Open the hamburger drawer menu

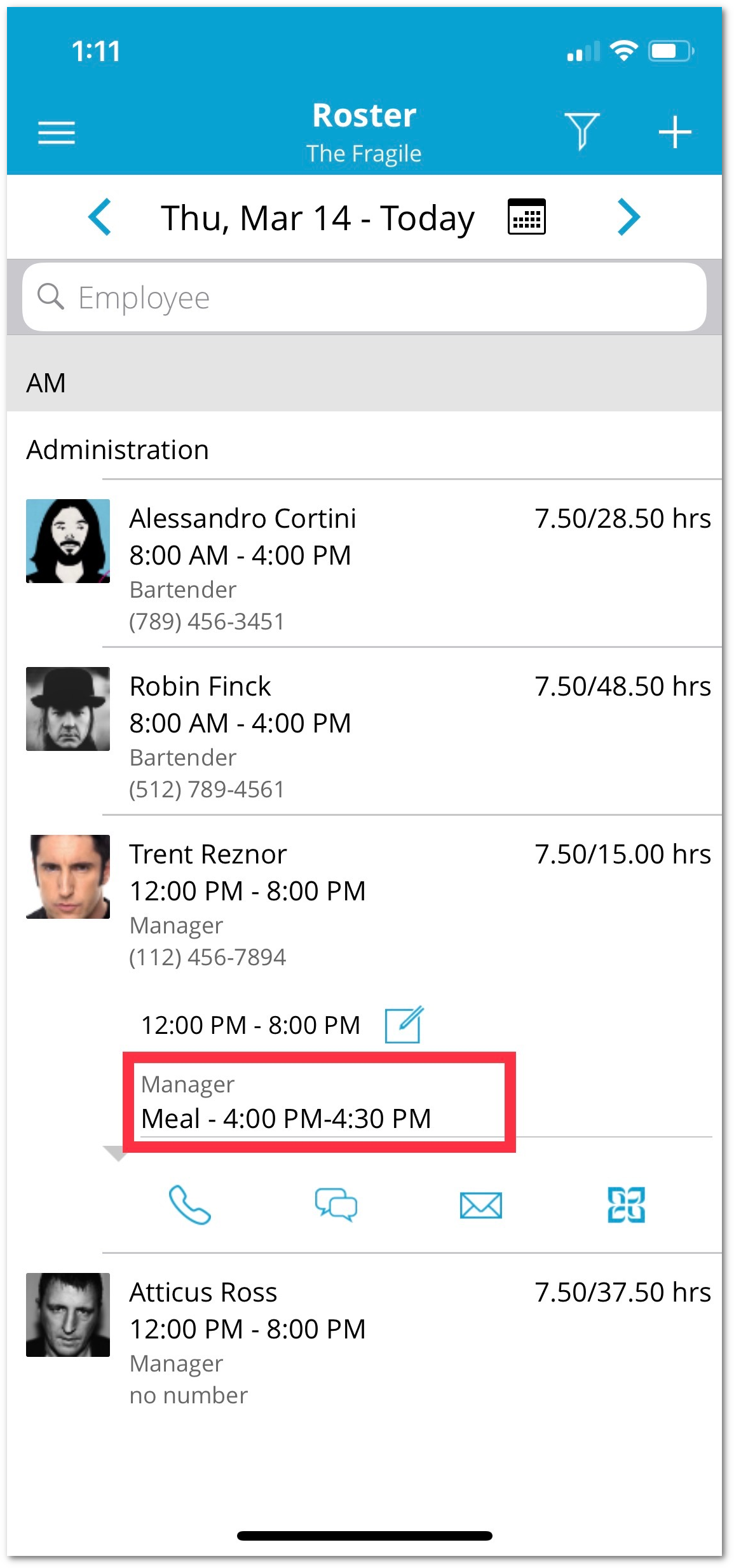click(x=57, y=133)
